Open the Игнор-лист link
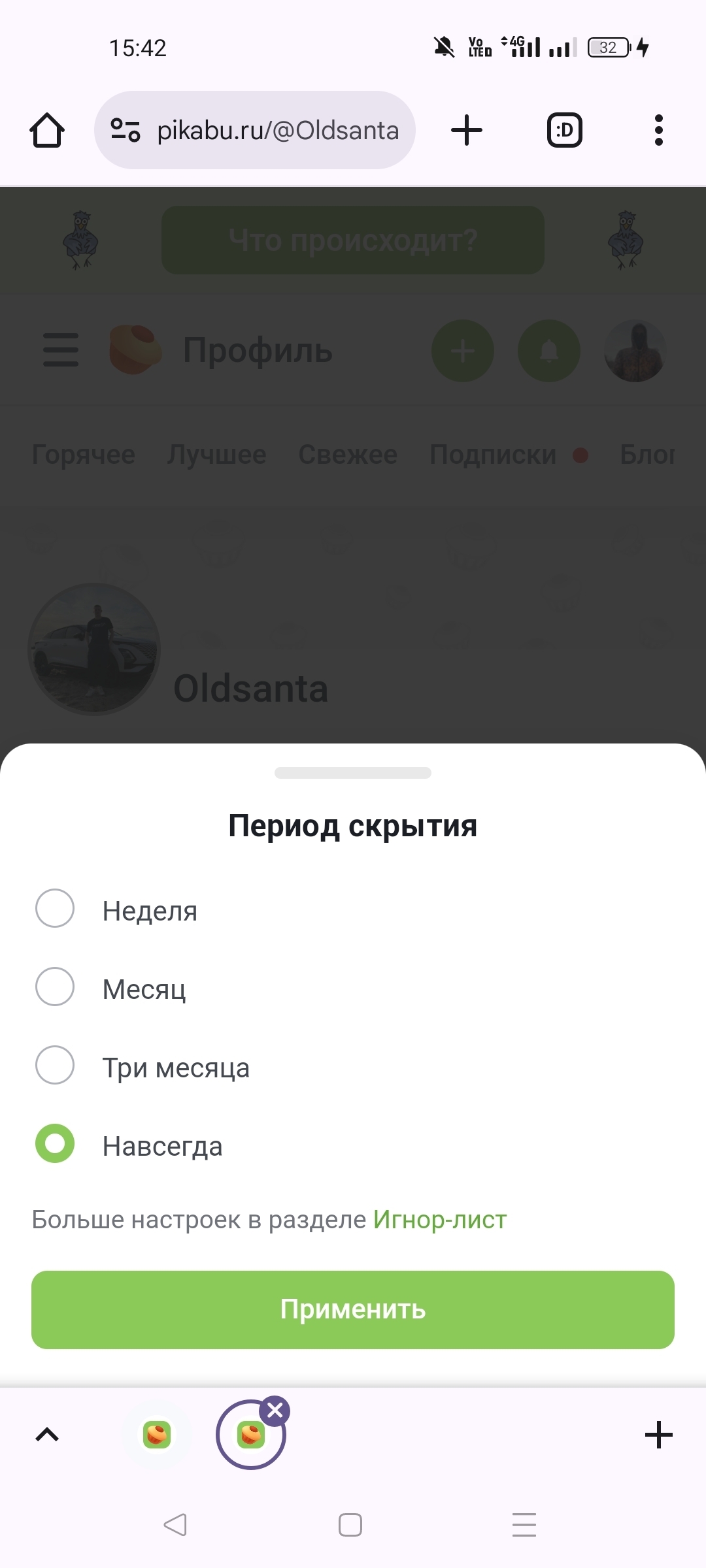 tap(440, 1220)
